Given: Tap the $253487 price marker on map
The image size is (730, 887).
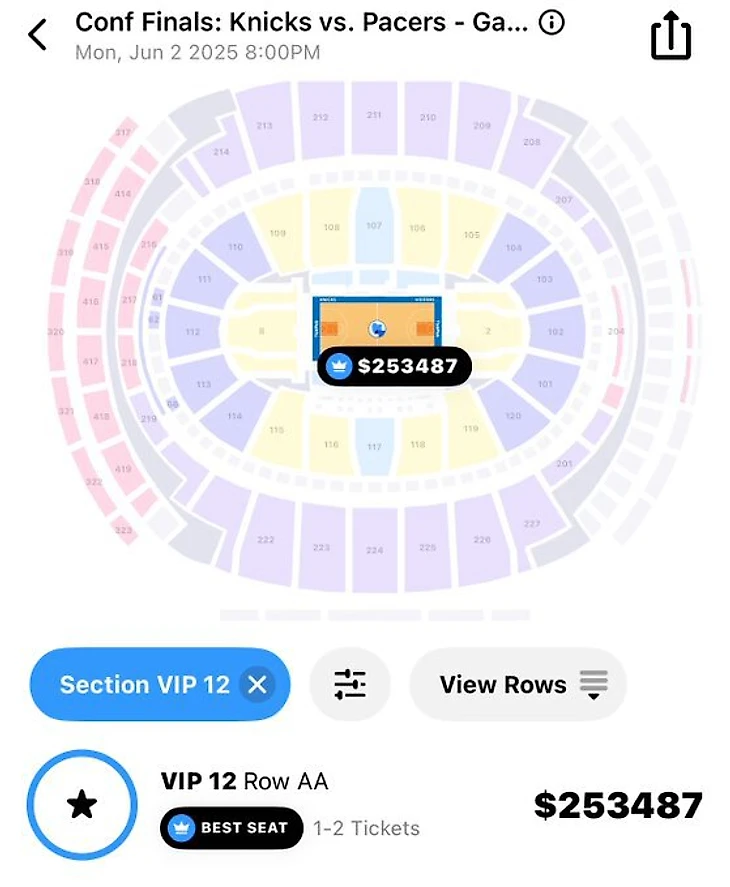Looking at the screenshot, I should [394, 366].
